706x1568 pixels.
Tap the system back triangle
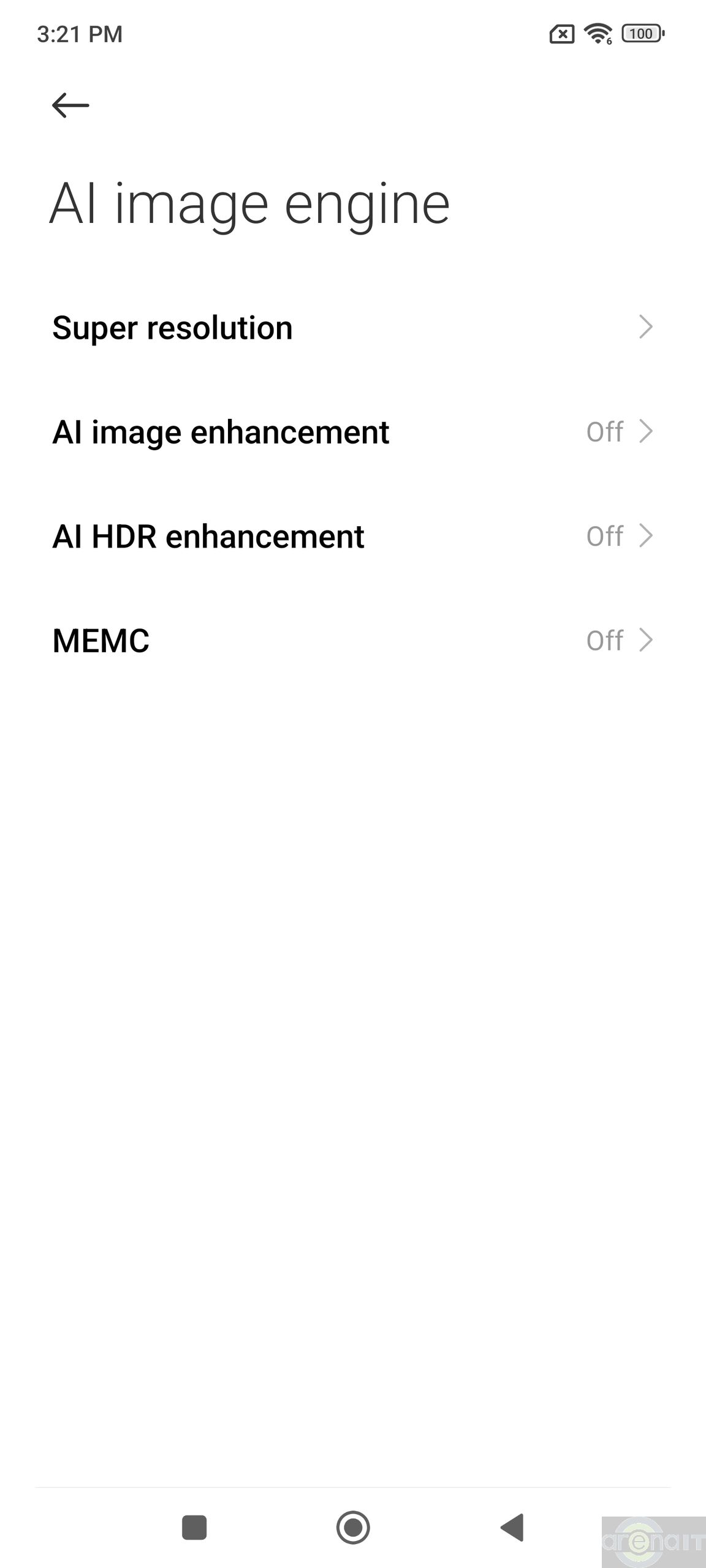click(x=512, y=1527)
